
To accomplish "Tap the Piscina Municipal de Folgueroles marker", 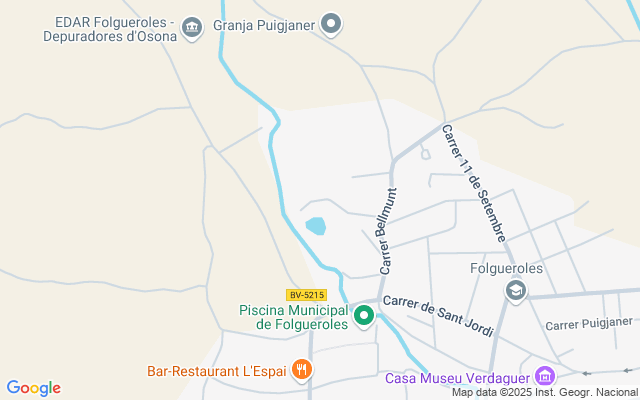I will (x=365, y=318).
